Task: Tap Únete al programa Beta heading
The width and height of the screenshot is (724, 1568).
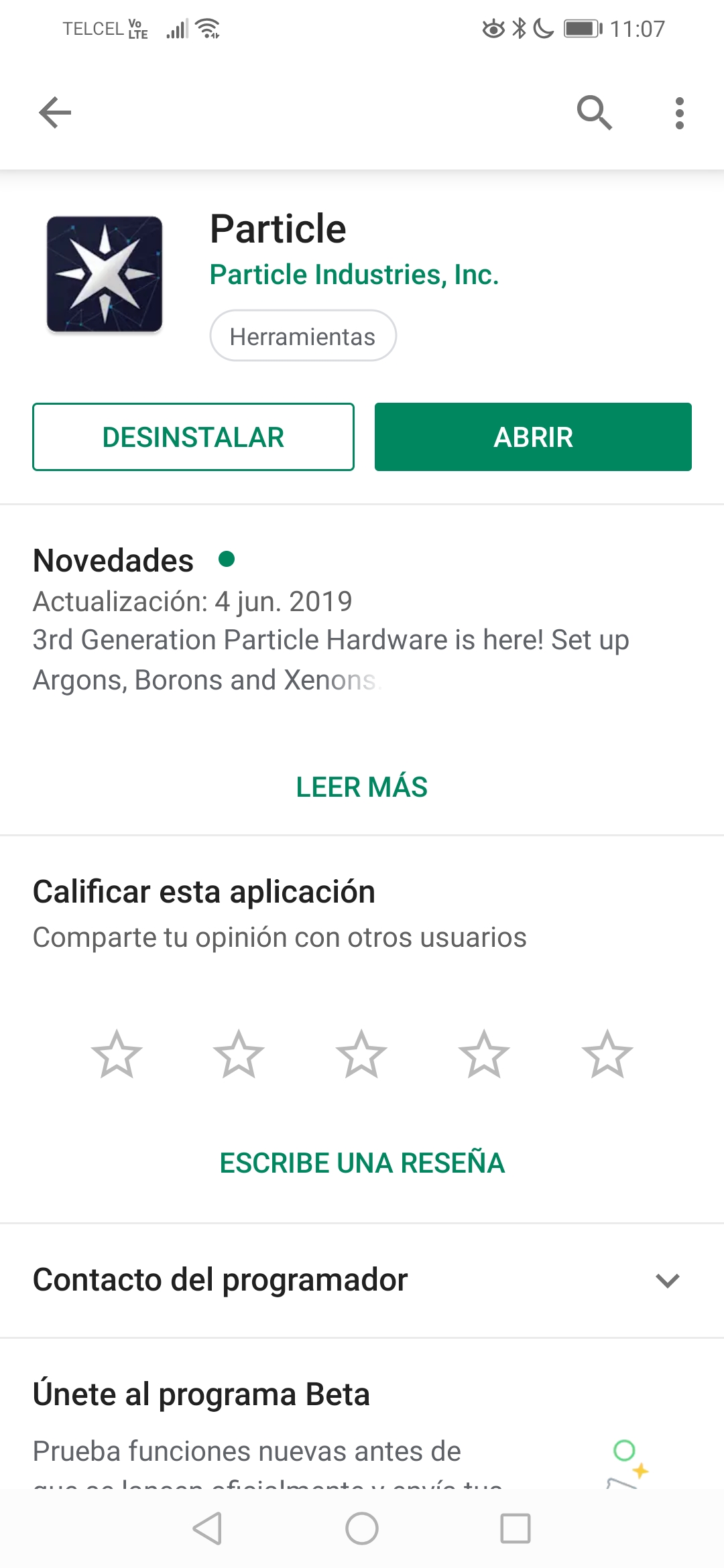Action: (x=200, y=1392)
